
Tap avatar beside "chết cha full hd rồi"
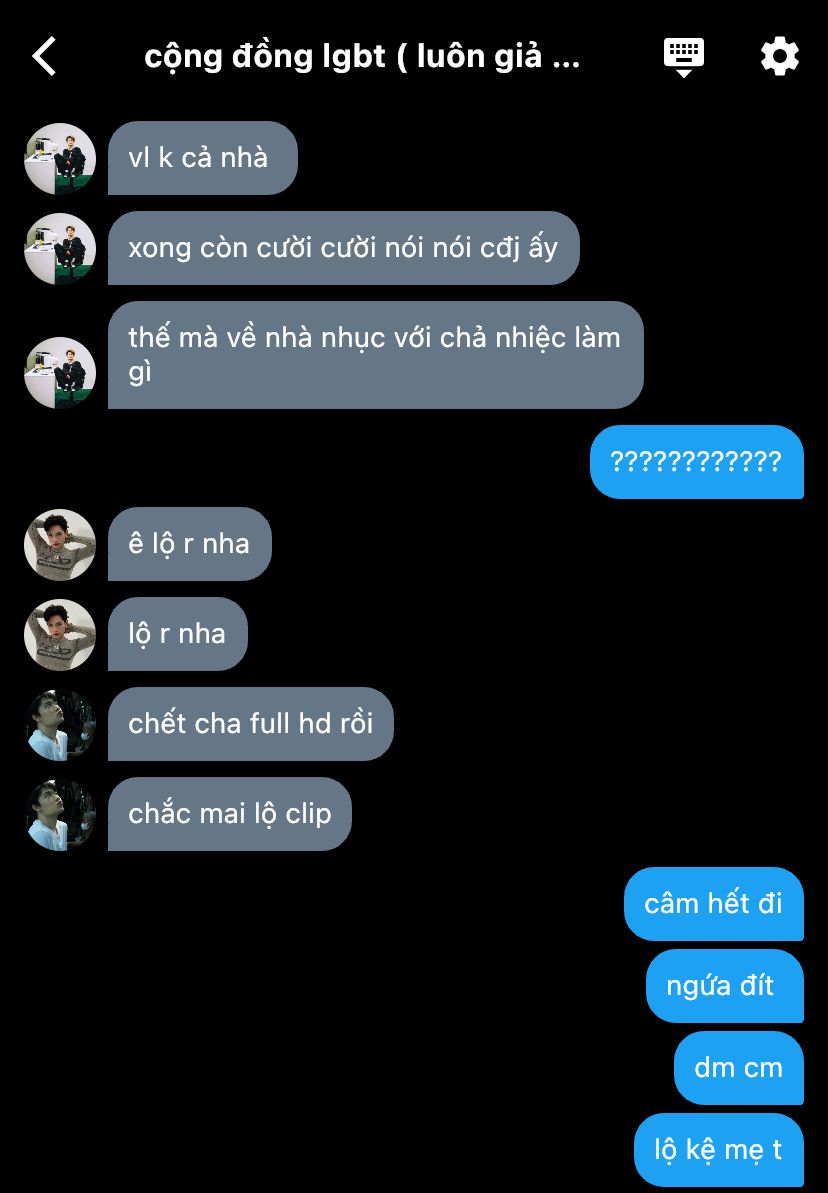pyautogui.click(x=60, y=724)
